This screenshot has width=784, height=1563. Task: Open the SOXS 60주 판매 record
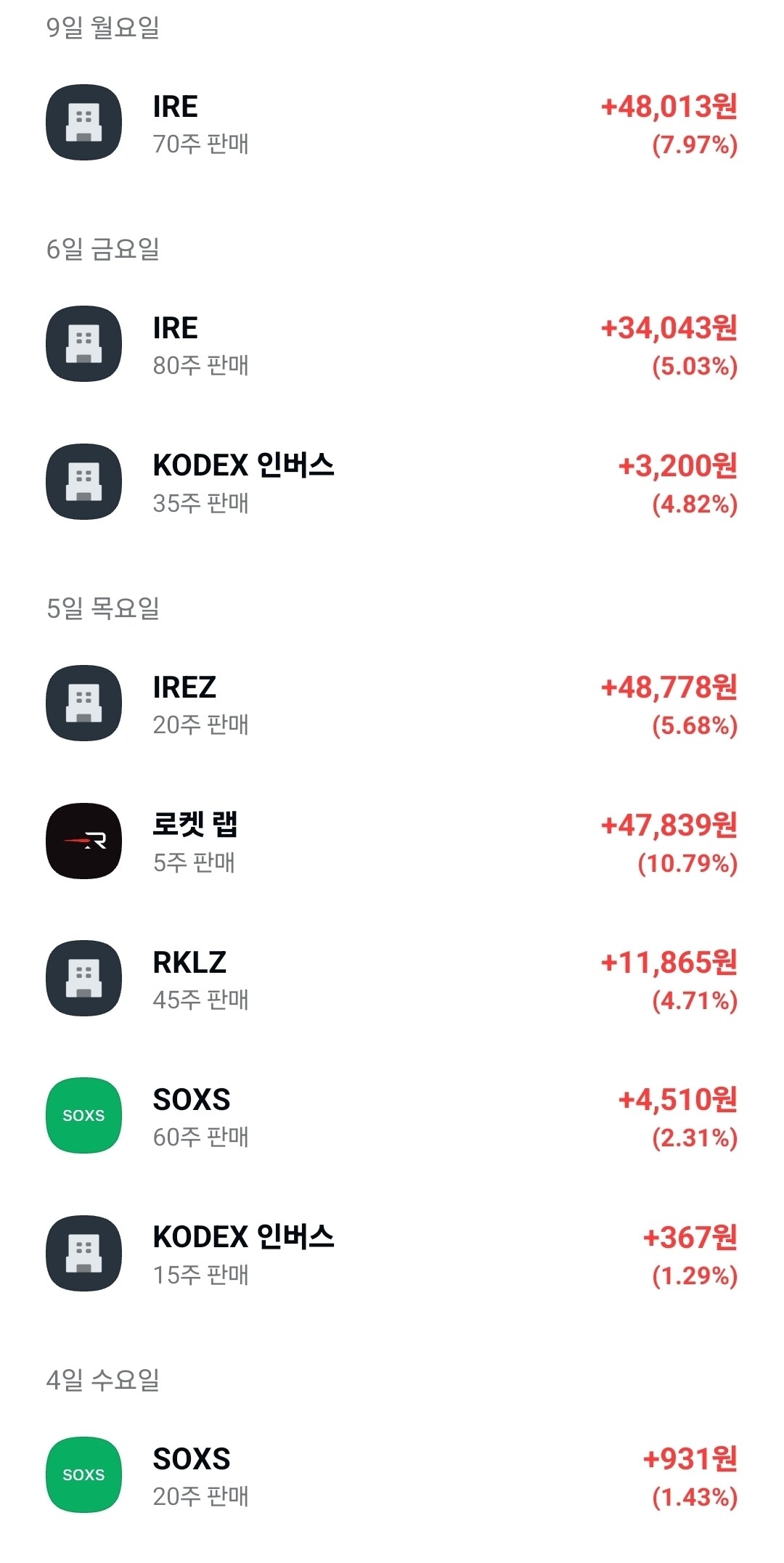392,1117
